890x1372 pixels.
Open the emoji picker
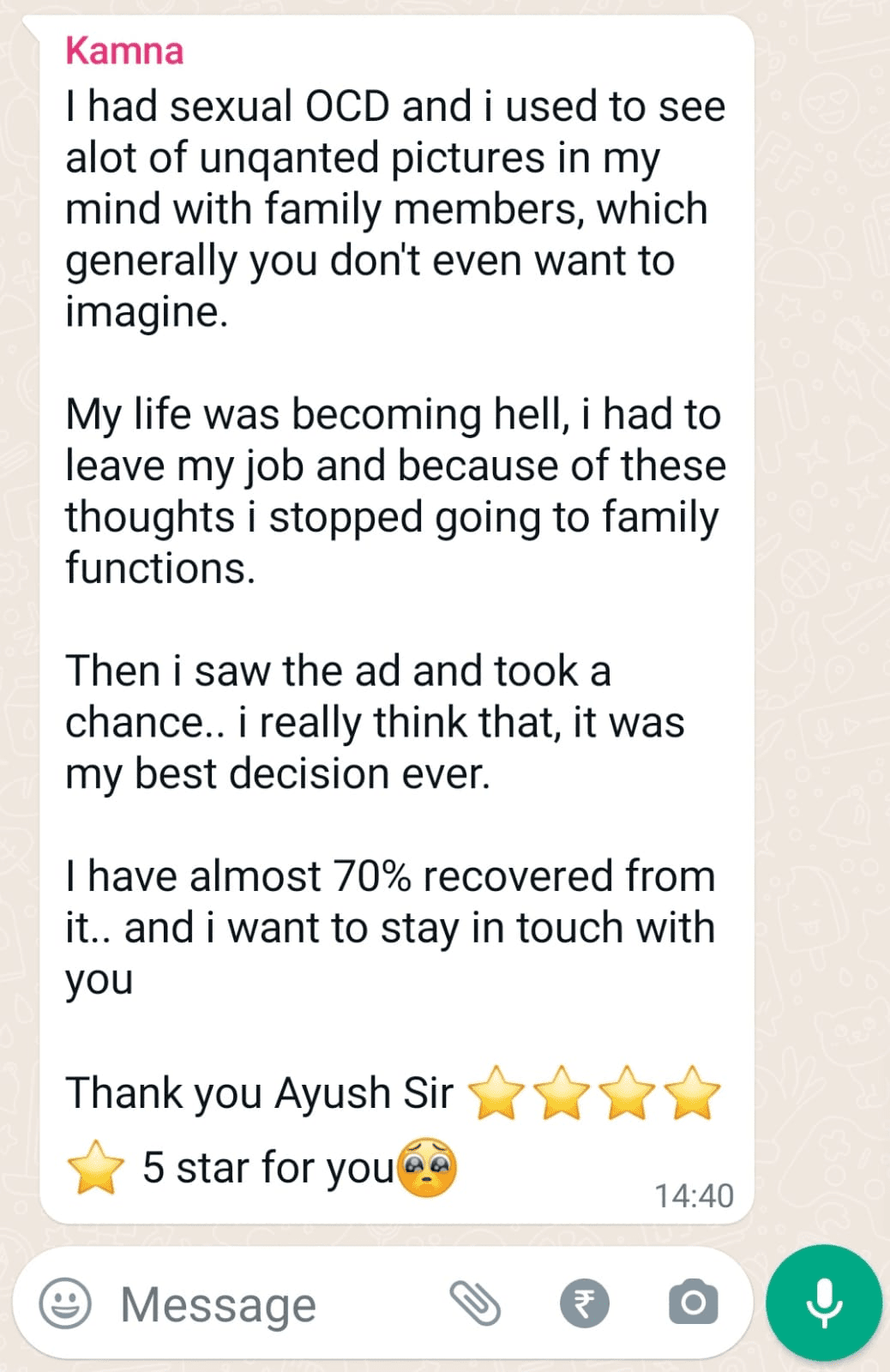pyautogui.click(x=65, y=1303)
